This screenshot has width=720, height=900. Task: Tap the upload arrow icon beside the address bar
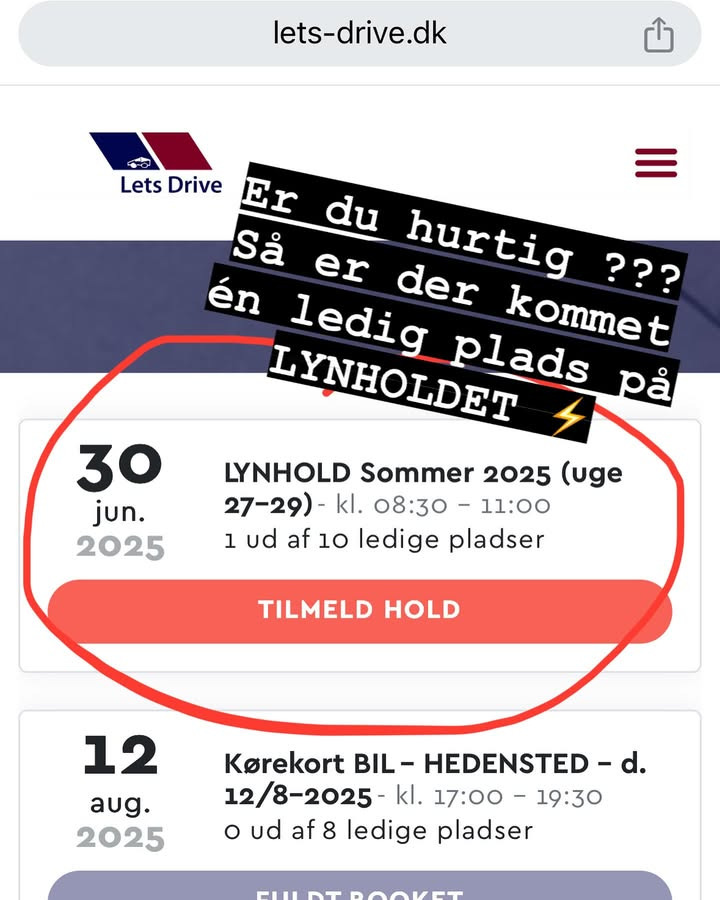pos(657,34)
